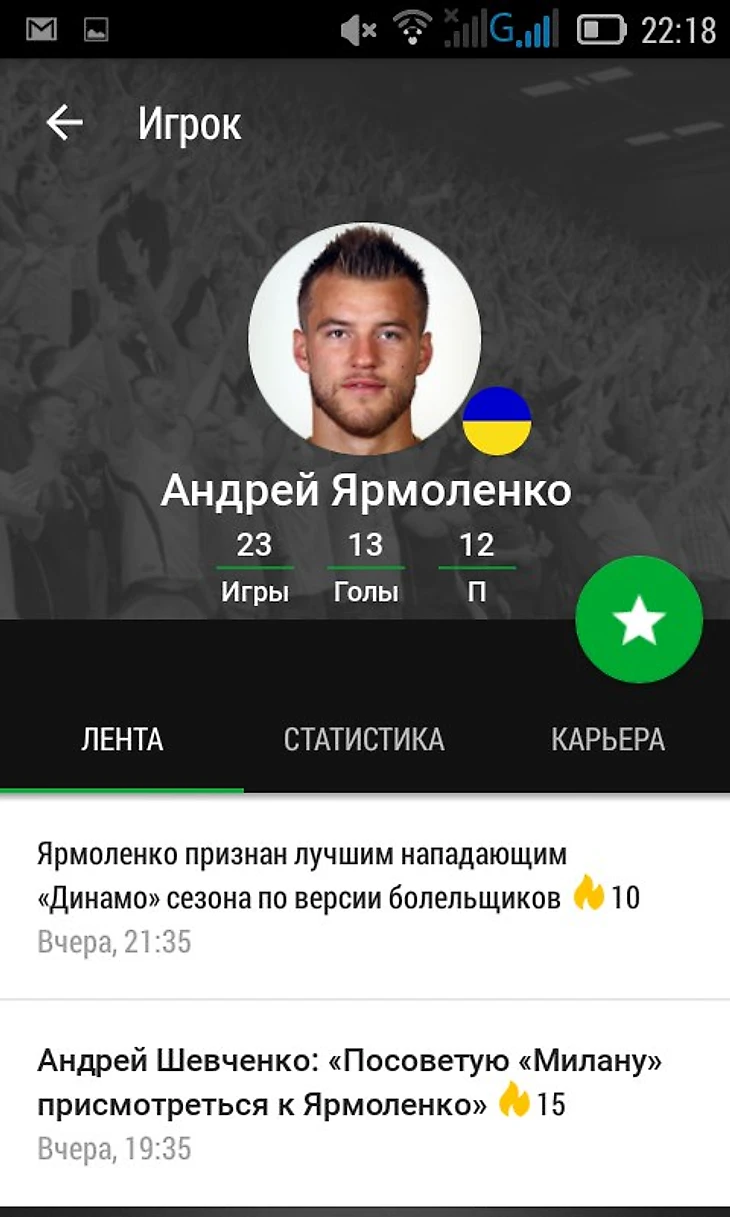This screenshot has width=730, height=1217.
Task: Go back from the Игрок screen
Action: coord(65,123)
